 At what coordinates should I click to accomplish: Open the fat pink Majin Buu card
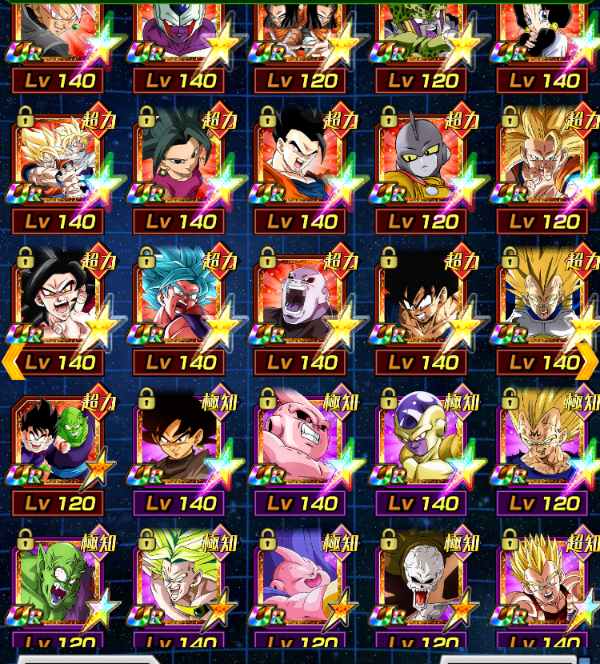300,447
